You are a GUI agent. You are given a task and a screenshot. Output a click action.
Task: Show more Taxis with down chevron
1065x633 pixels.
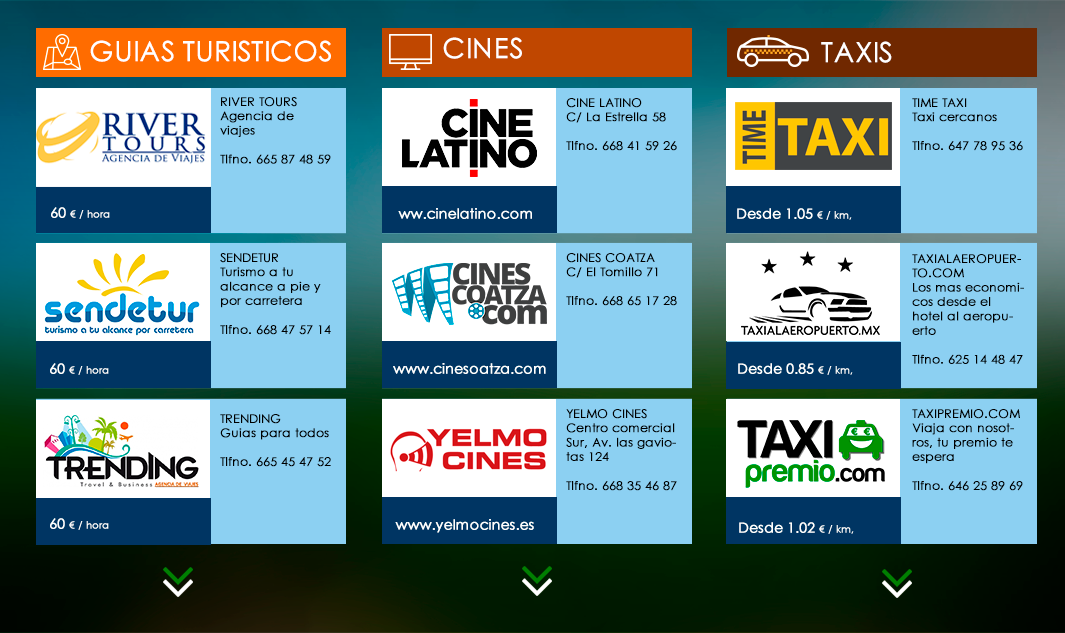(897, 583)
